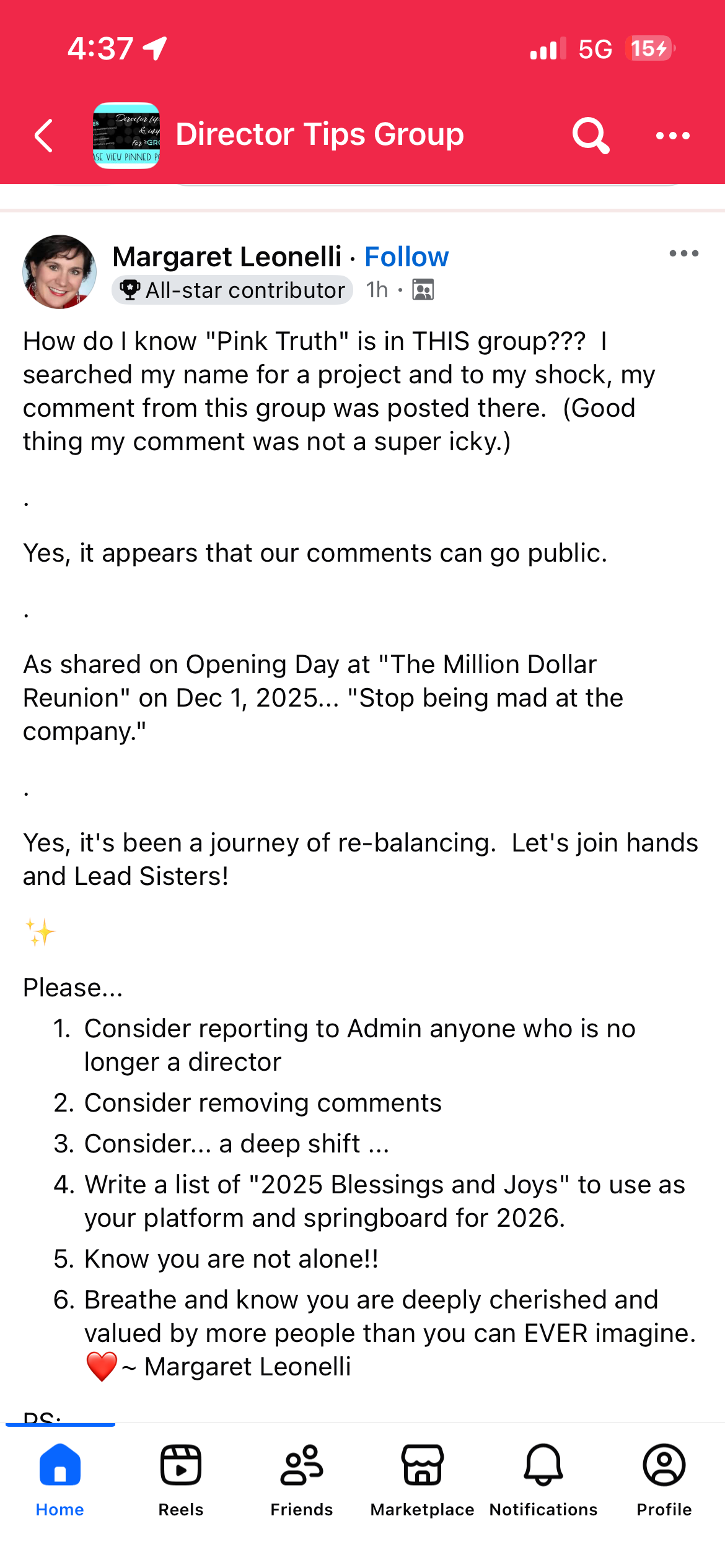Viewport: 725px width, 1568px height.
Task: Tap the All-star contributor badge
Action: click(232, 290)
